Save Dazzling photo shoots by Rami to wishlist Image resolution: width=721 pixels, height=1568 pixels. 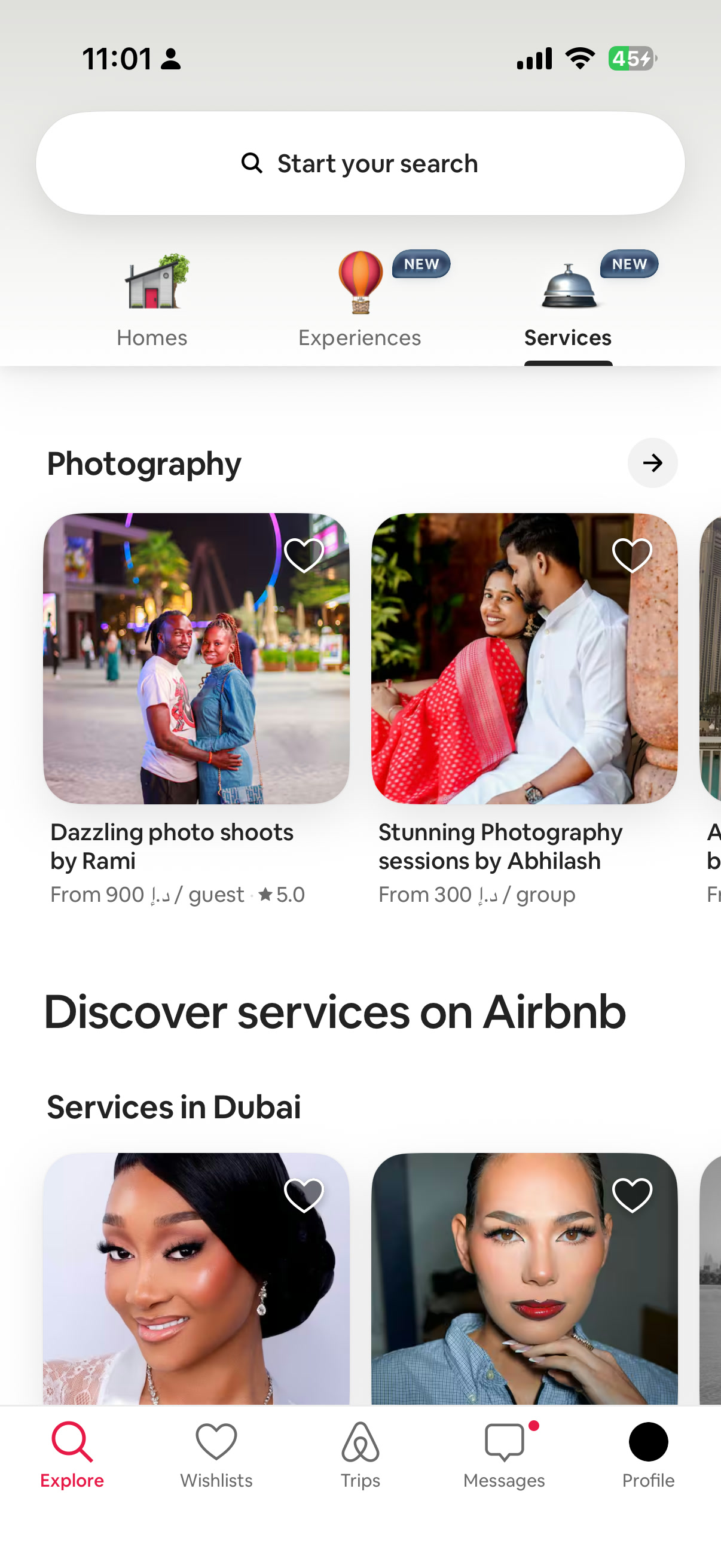(x=304, y=555)
